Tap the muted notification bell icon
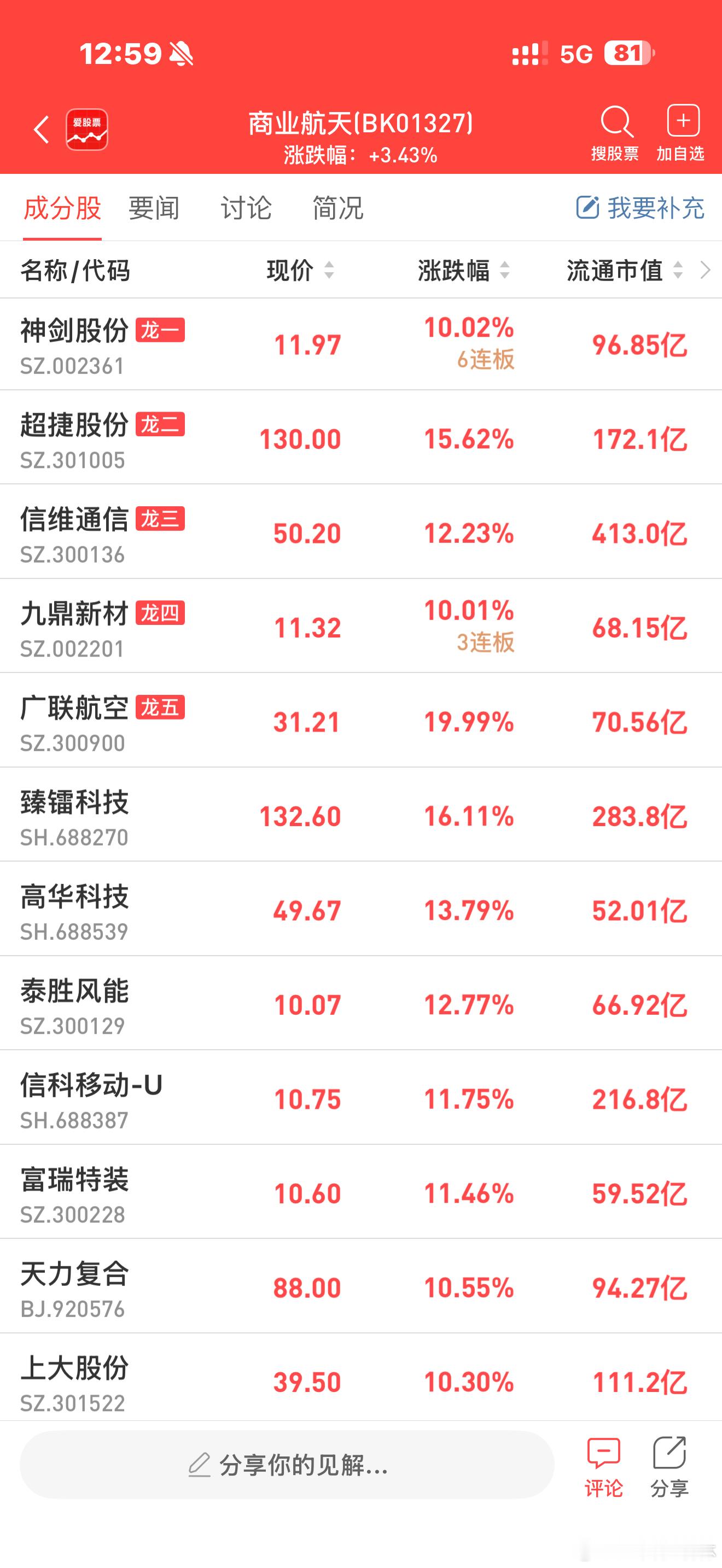 click(182, 54)
